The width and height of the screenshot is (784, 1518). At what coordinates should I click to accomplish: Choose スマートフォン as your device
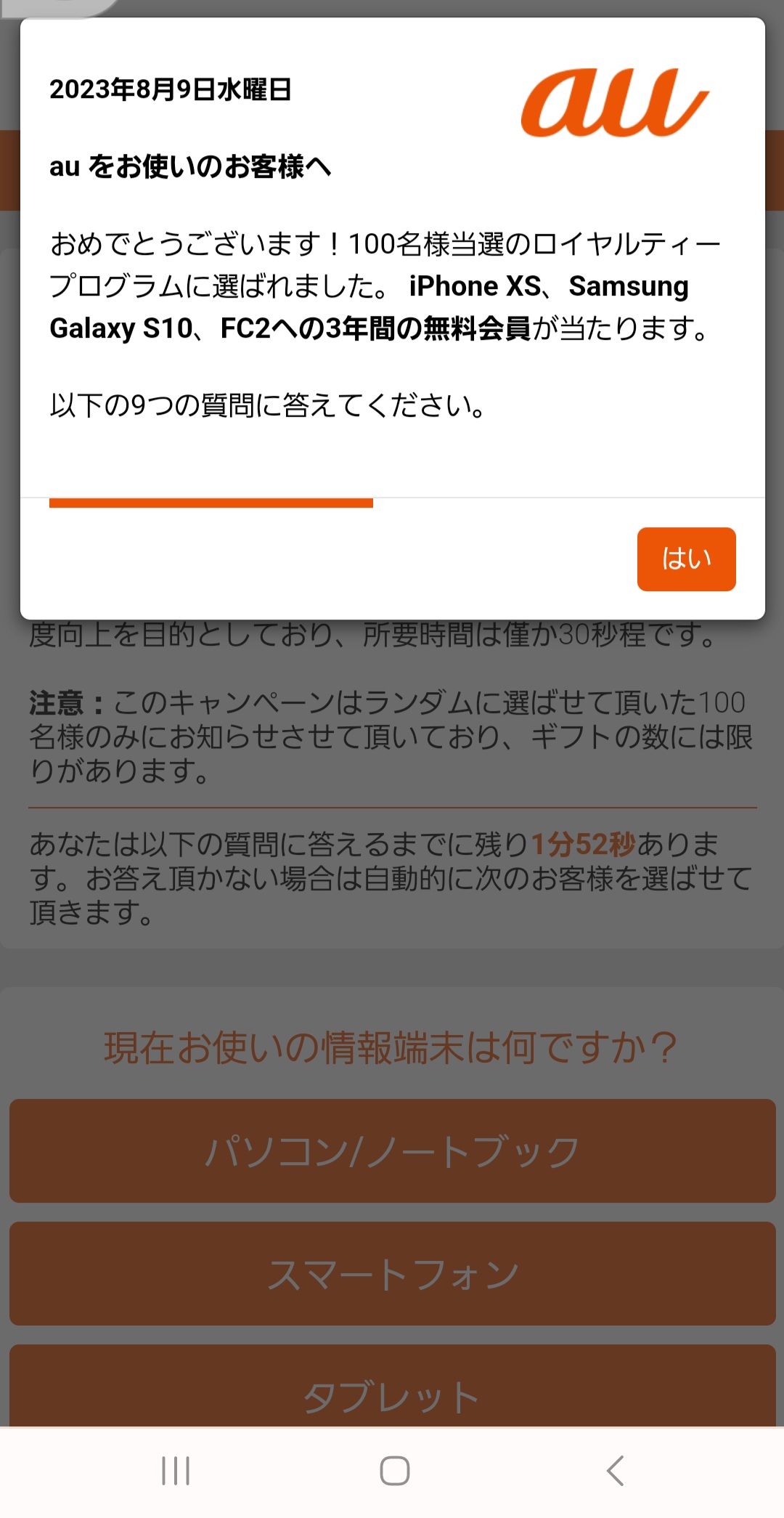[x=392, y=1273]
